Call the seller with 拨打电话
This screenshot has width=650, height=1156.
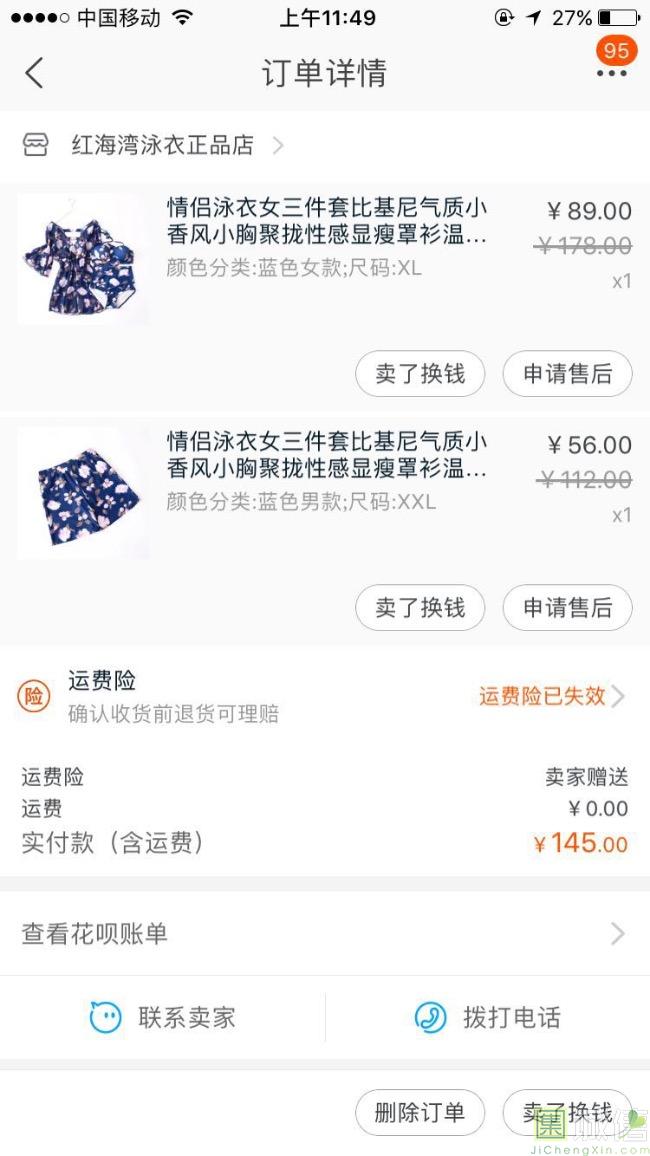coord(488,1018)
